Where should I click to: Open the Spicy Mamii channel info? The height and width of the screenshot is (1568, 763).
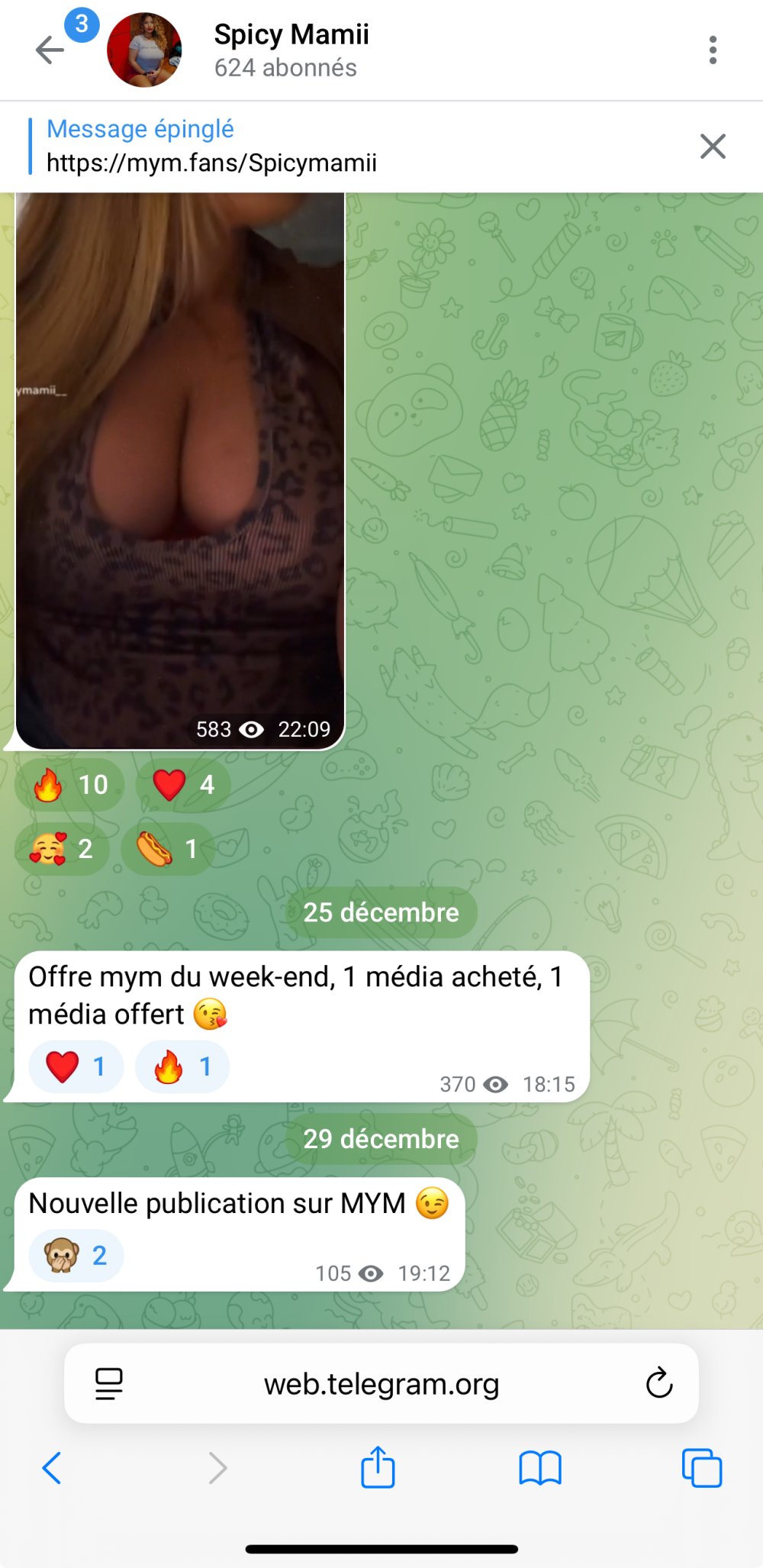pyautogui.click(x=291, y=50)
